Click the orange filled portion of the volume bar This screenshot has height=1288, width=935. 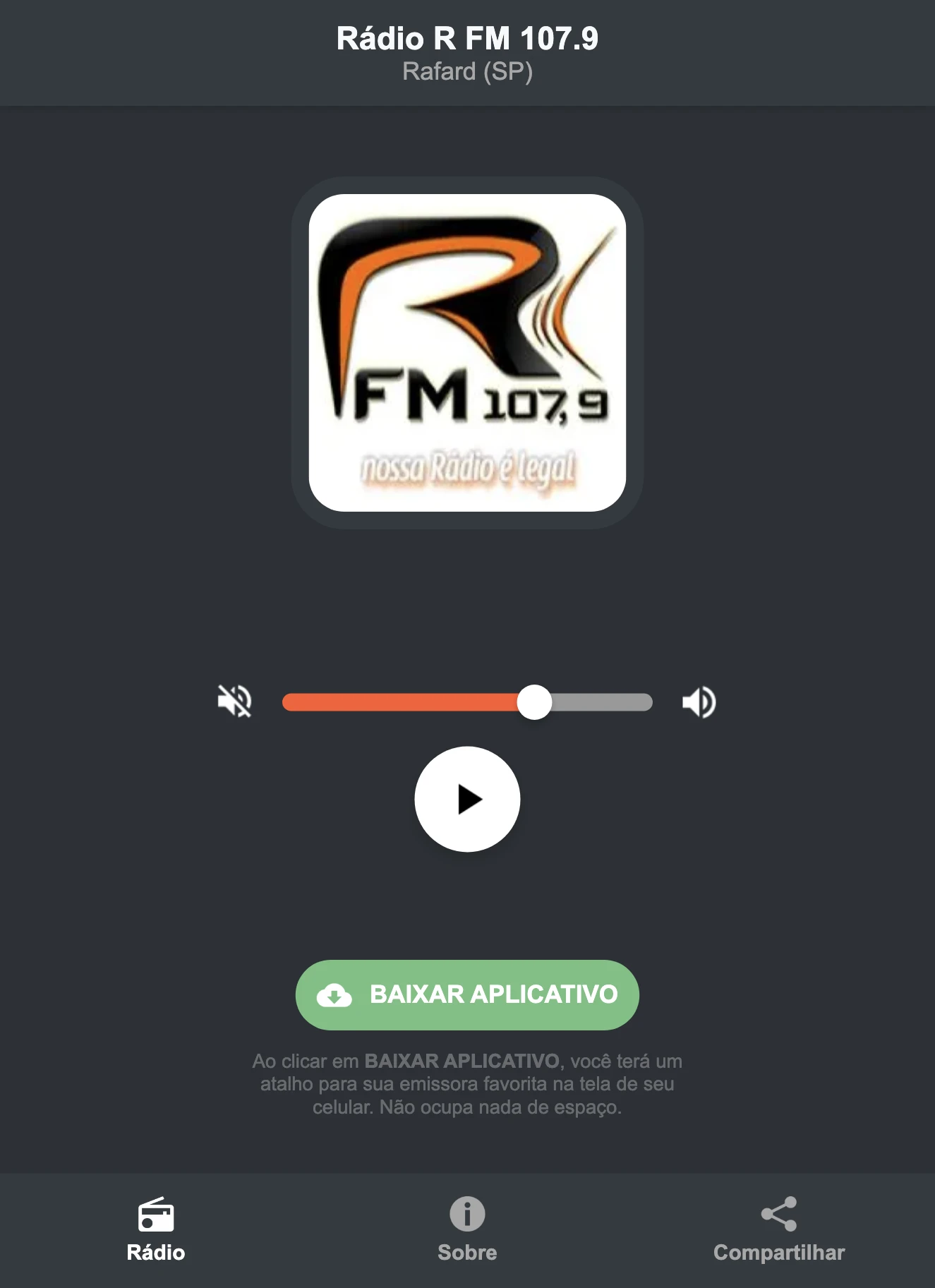pyautogui.click(x=402, y=702)
